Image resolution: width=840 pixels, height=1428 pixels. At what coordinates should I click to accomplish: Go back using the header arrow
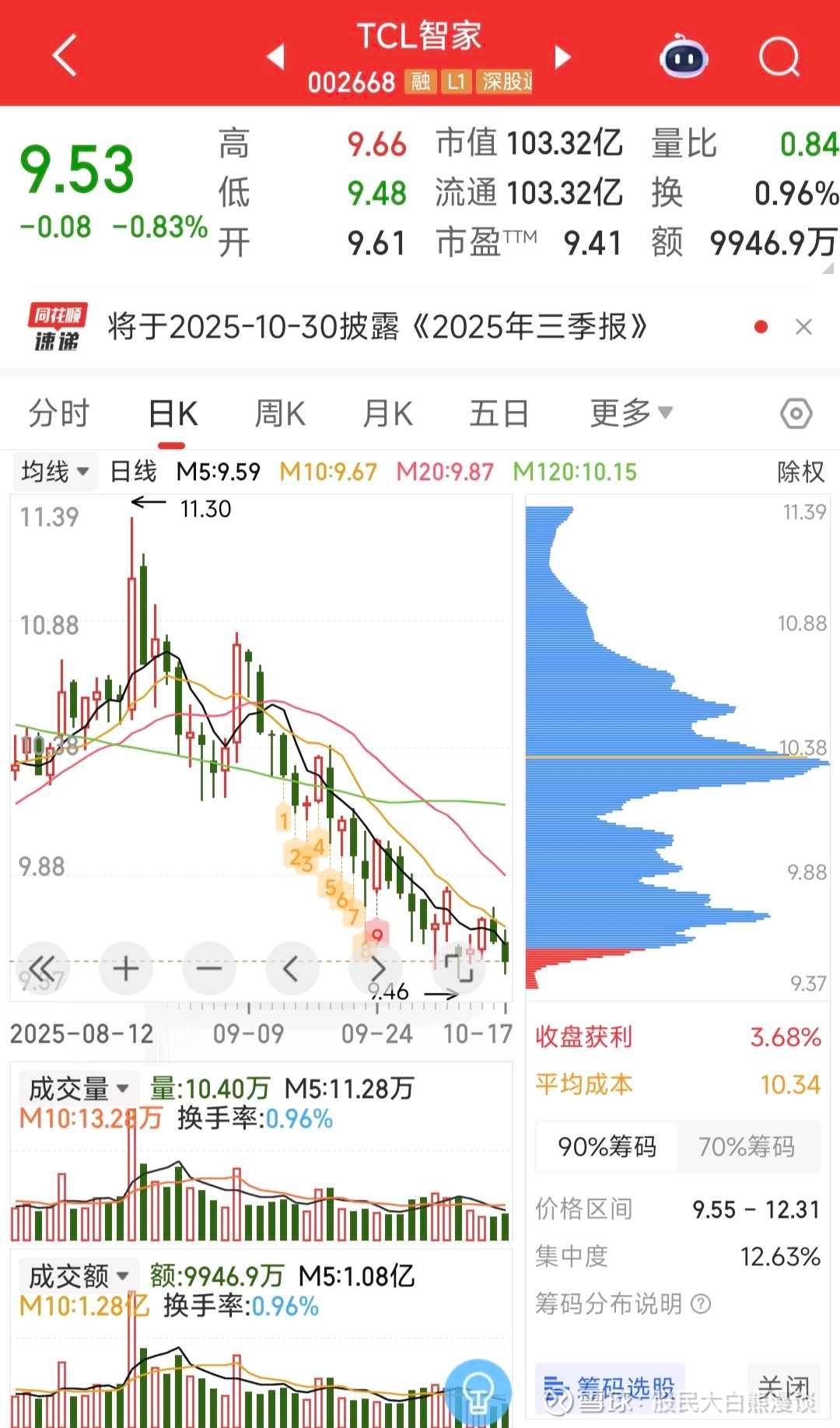(x=65, y=56)
